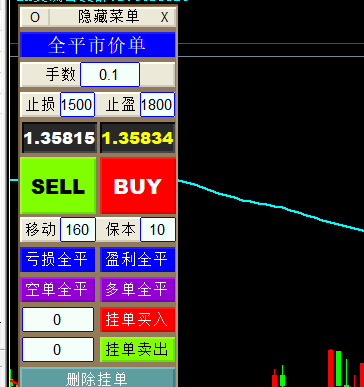Screen dimensions: 364x387
Task: Close all market orders with 全平市价单
Action: (x=98, y=45)
